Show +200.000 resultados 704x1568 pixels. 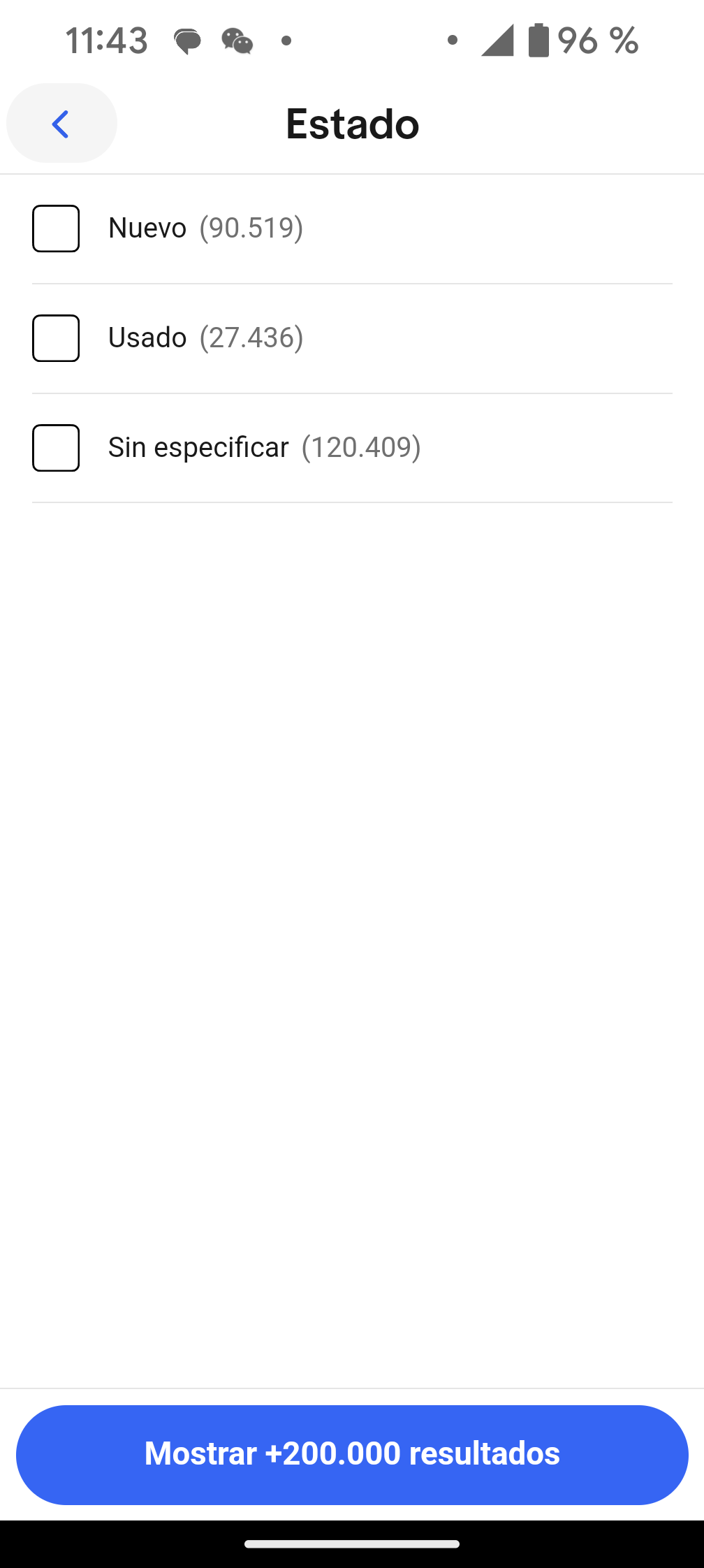pyautogui.click(x=351, y=1452)
